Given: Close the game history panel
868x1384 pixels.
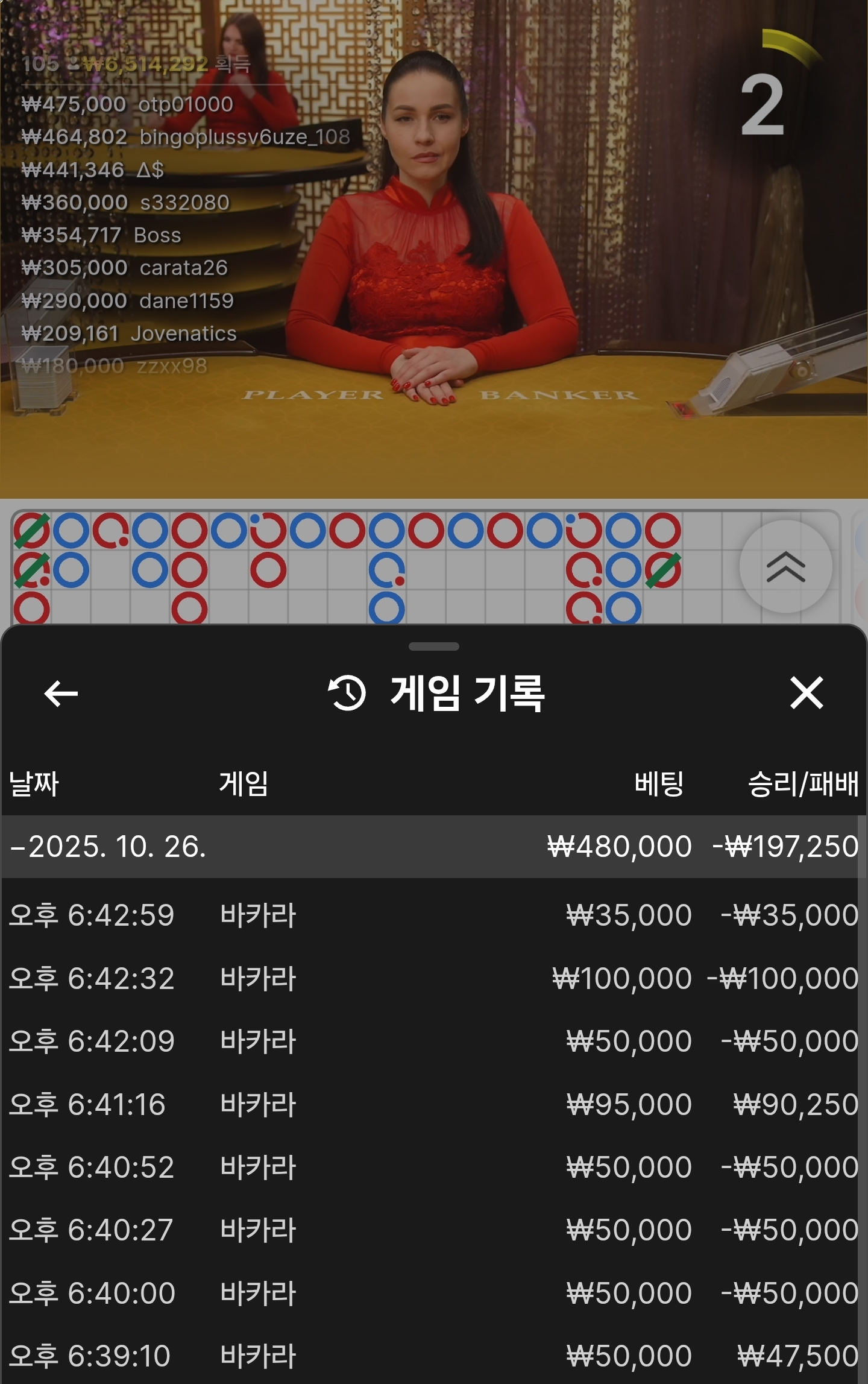Looking at the screenshot, I should tap(806, 692).
